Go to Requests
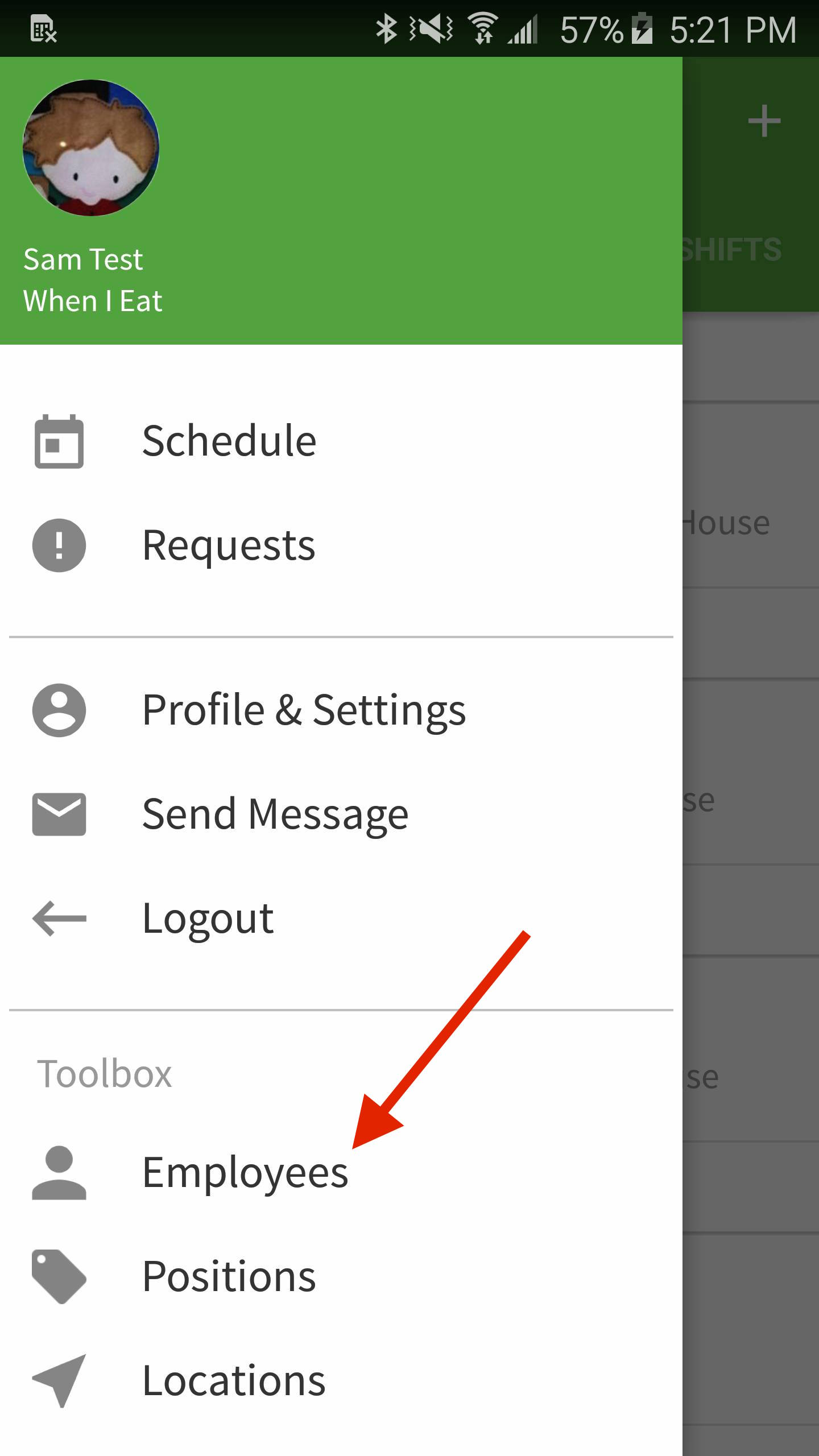 point(341,545)
